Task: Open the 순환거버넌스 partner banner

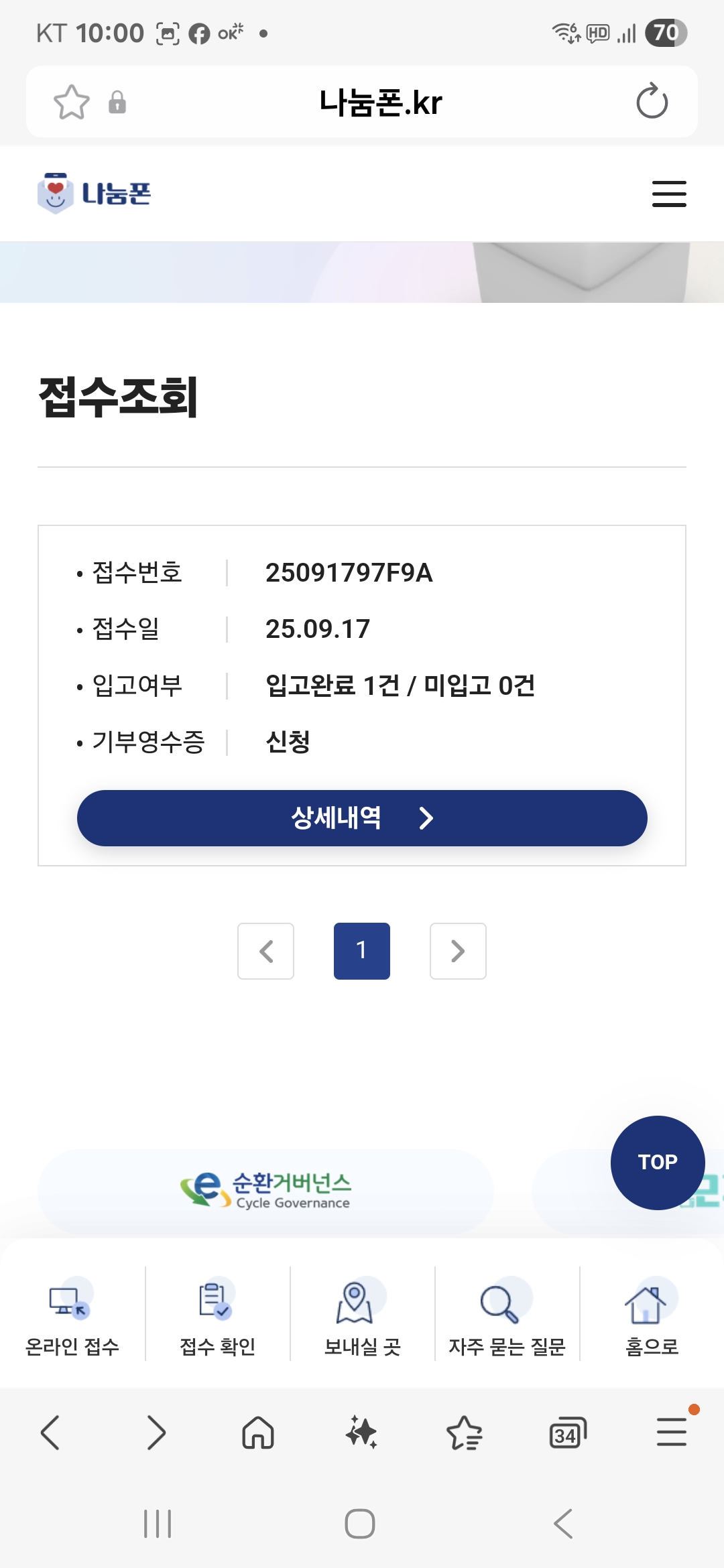Action: pyautogui.click(x=265, y=1191)
